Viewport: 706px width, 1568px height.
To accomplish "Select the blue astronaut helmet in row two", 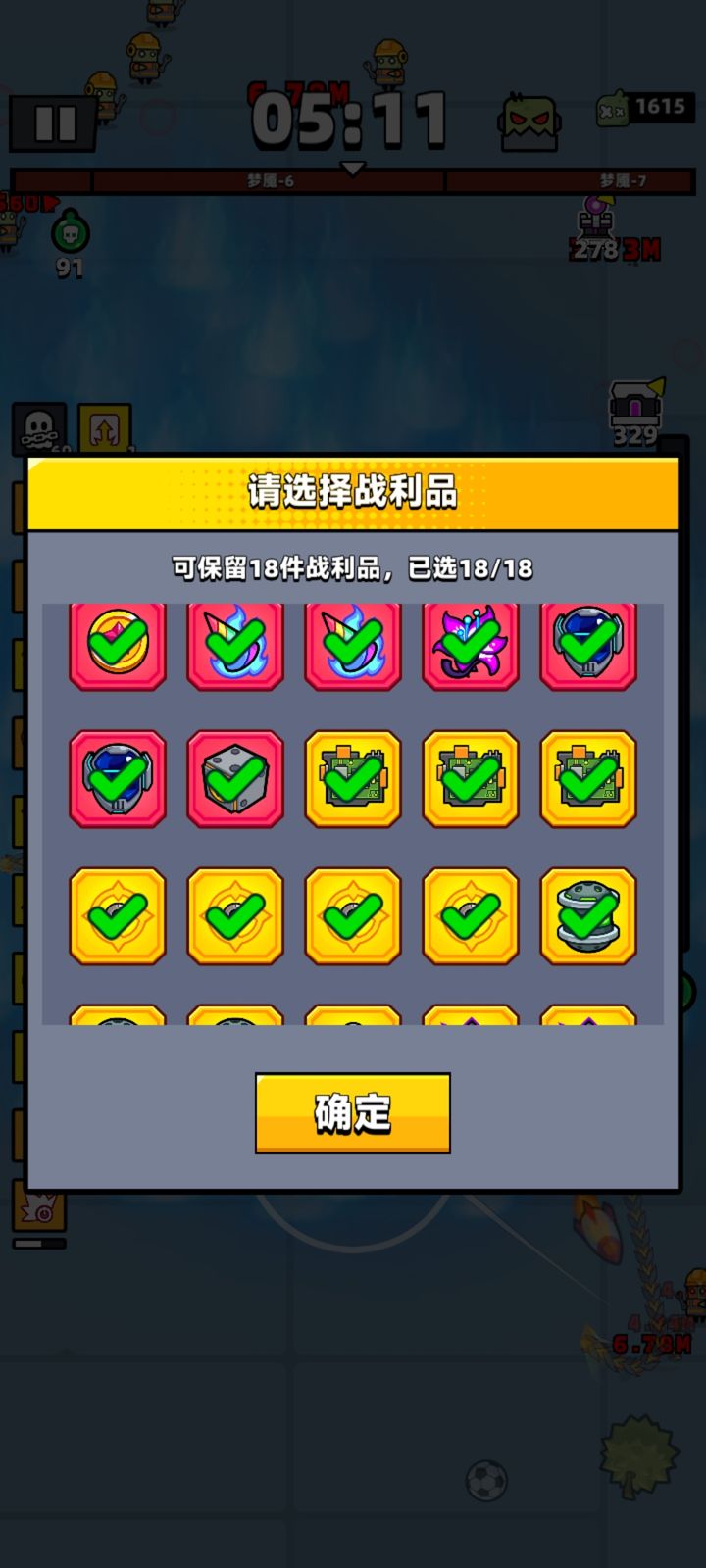I will click(x=117, y=781).
